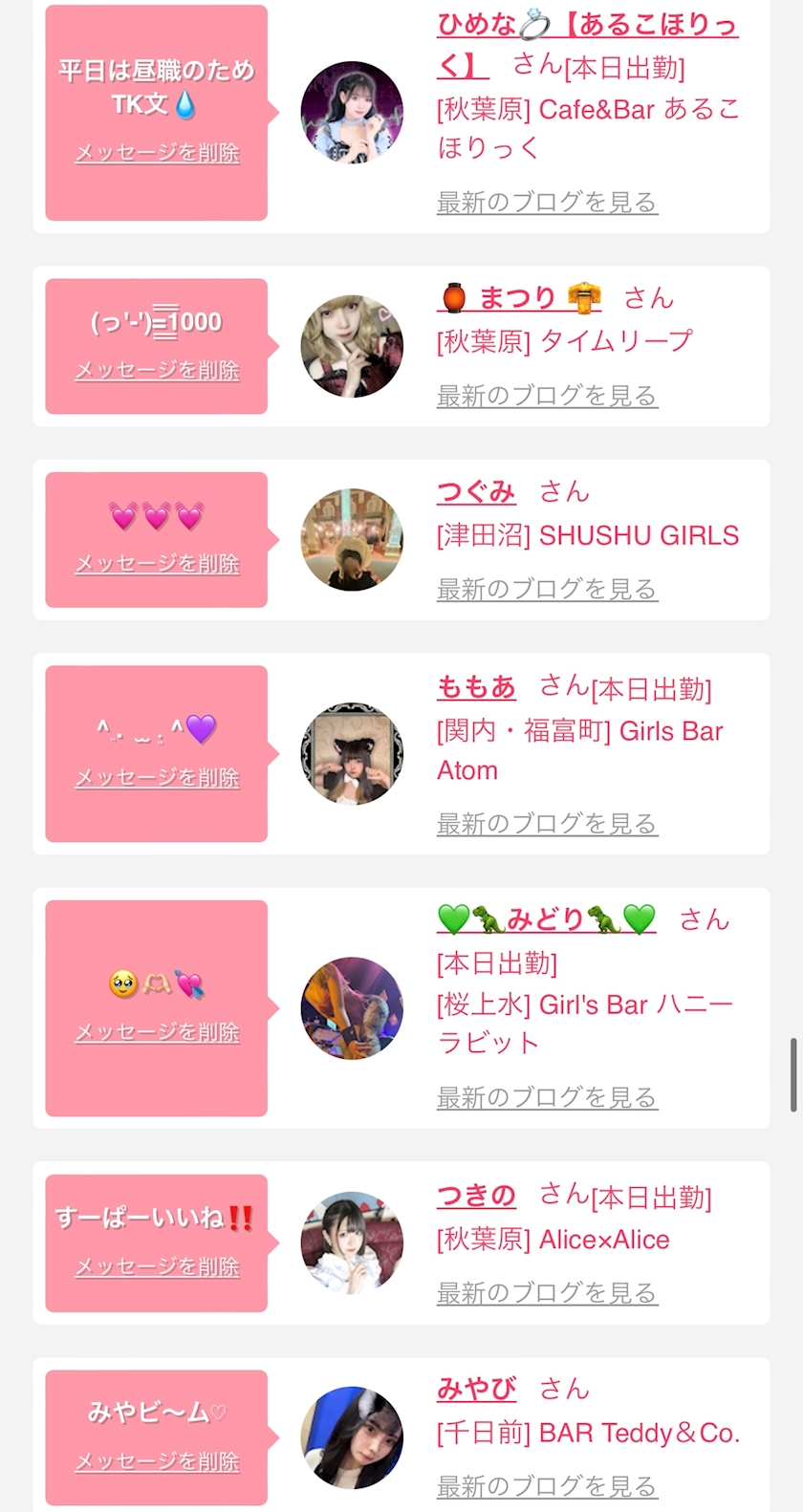Delete the message sent to みどり

point(157,1032)
